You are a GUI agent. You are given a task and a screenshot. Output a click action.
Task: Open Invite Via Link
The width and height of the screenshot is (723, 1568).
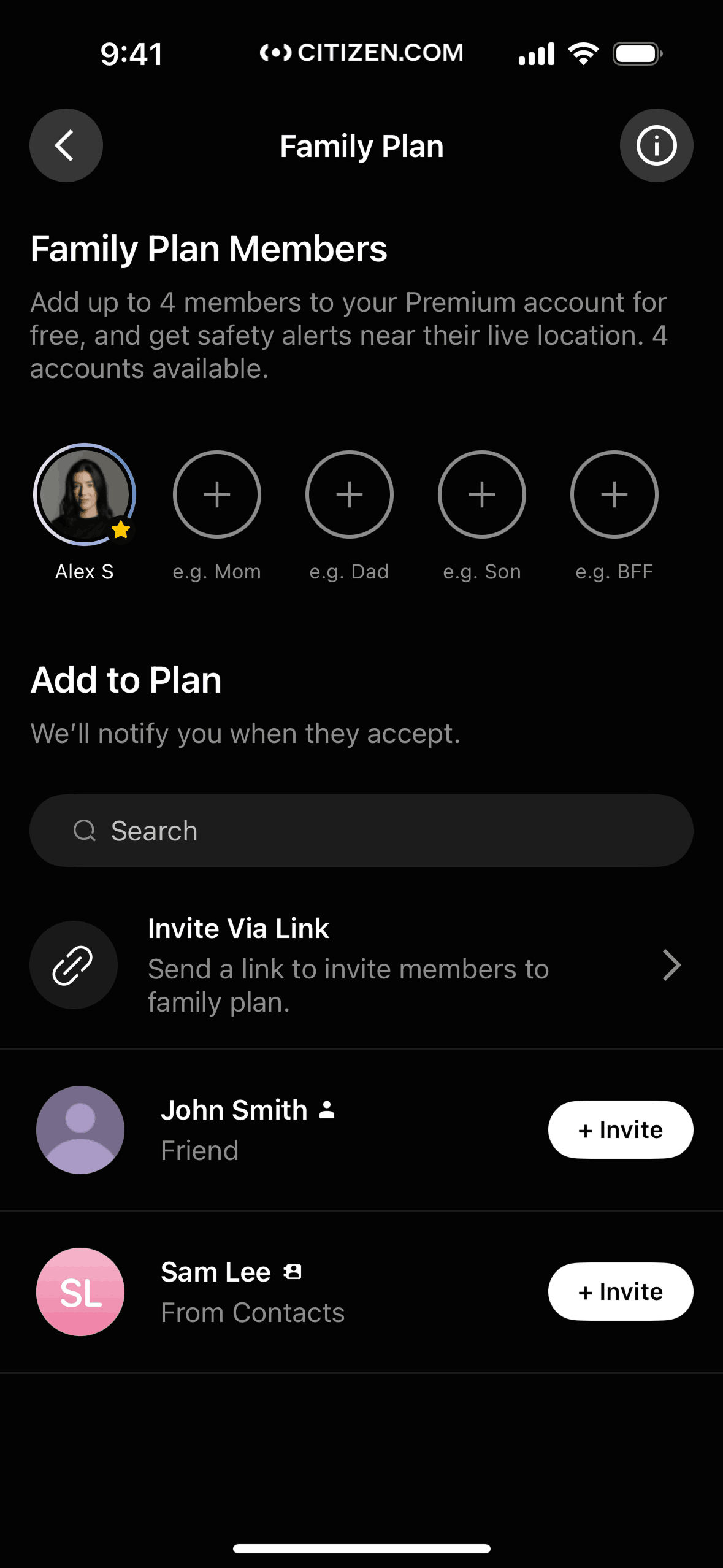tap(361, 965)
